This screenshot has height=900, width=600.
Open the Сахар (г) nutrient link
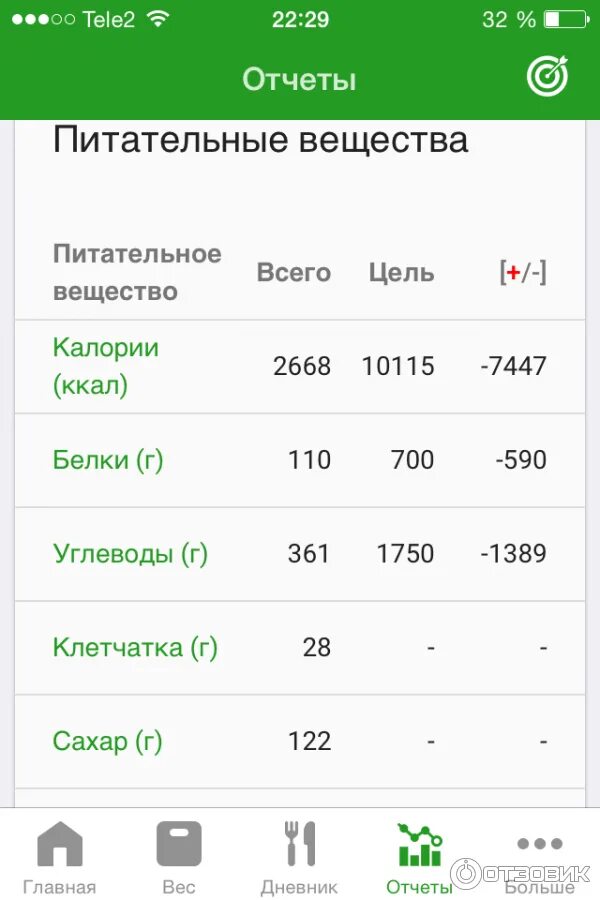107,741
